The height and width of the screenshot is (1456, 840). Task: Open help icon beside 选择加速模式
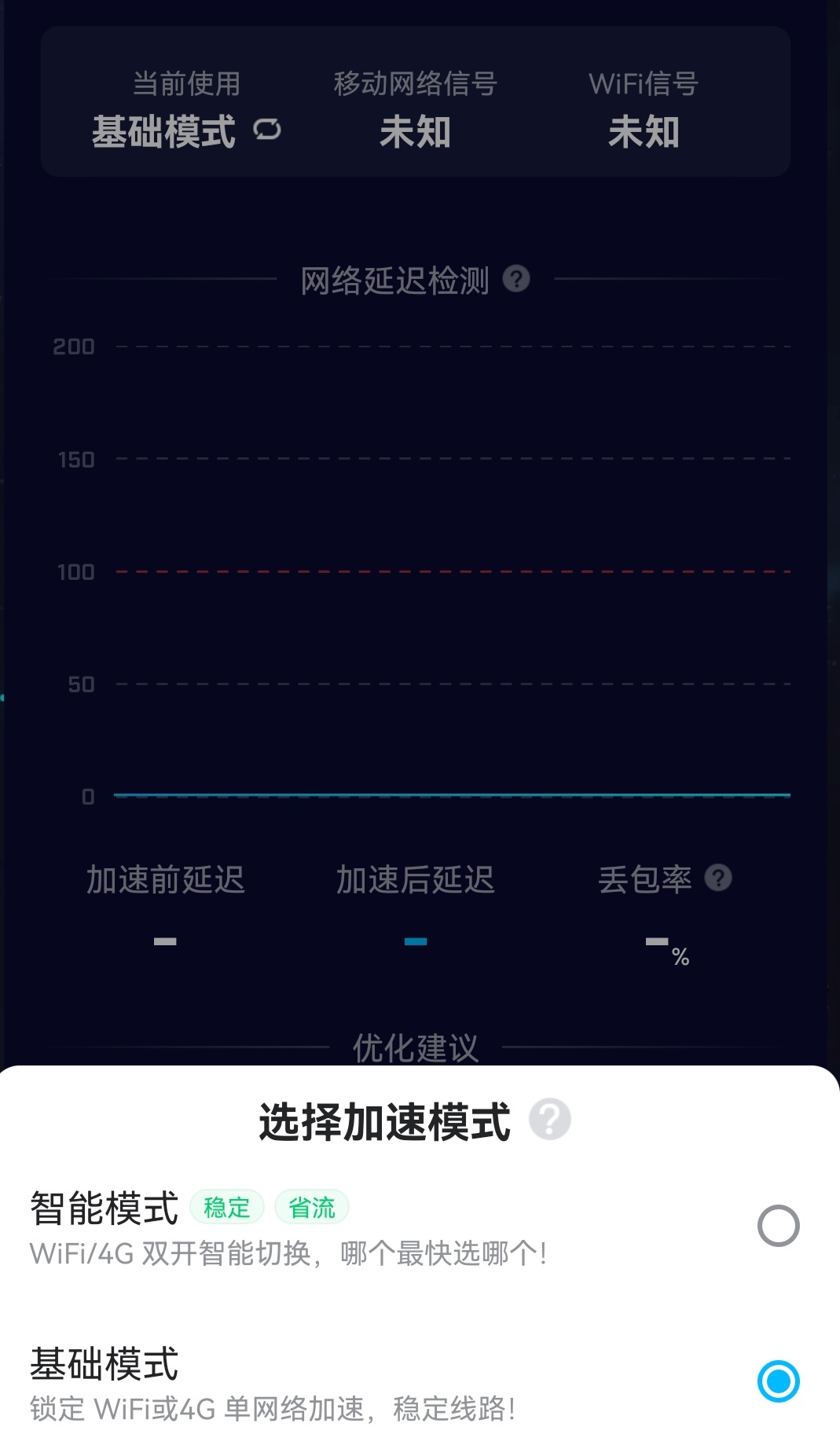coord(549,1119)
